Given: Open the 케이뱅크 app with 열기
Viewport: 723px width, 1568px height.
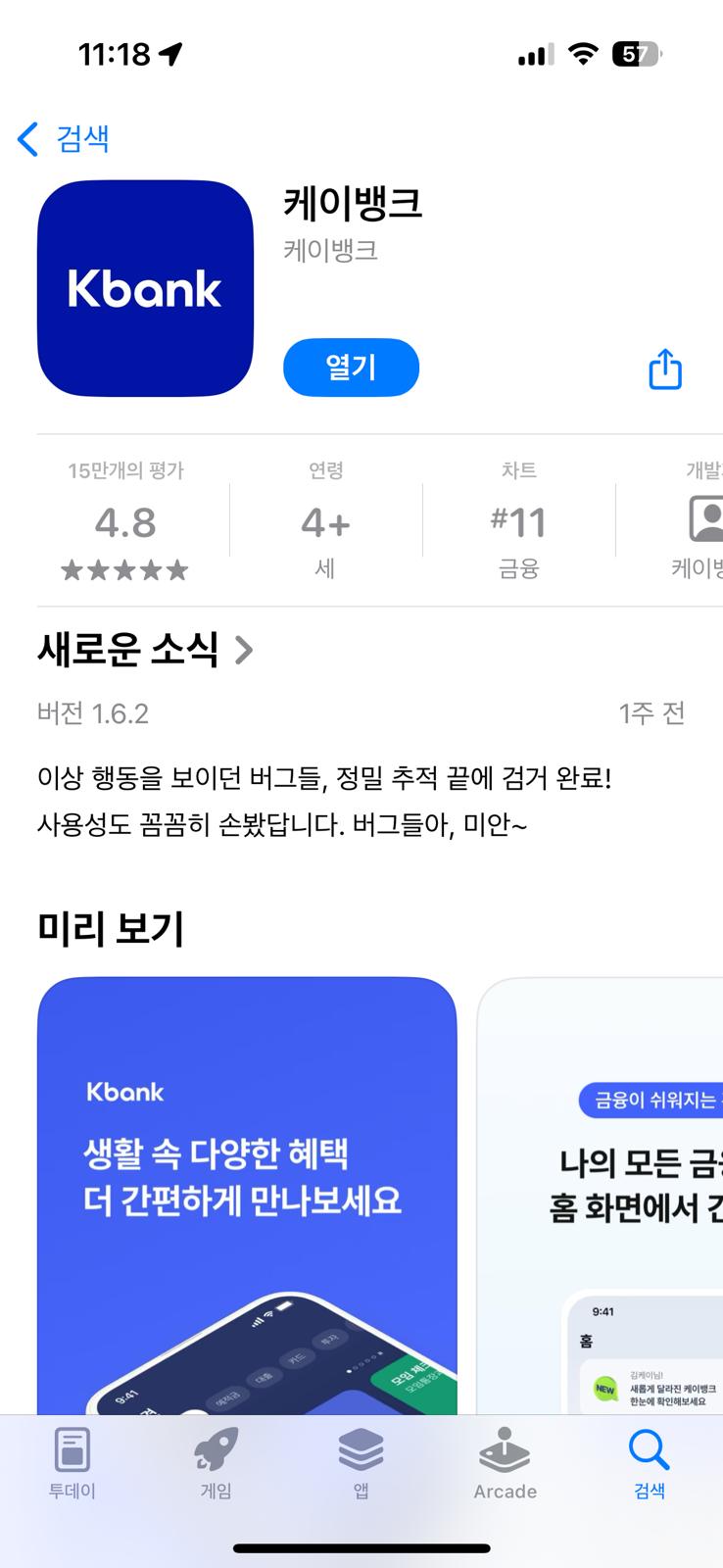Looking at the screenshot, I should [x=351, y=367].
